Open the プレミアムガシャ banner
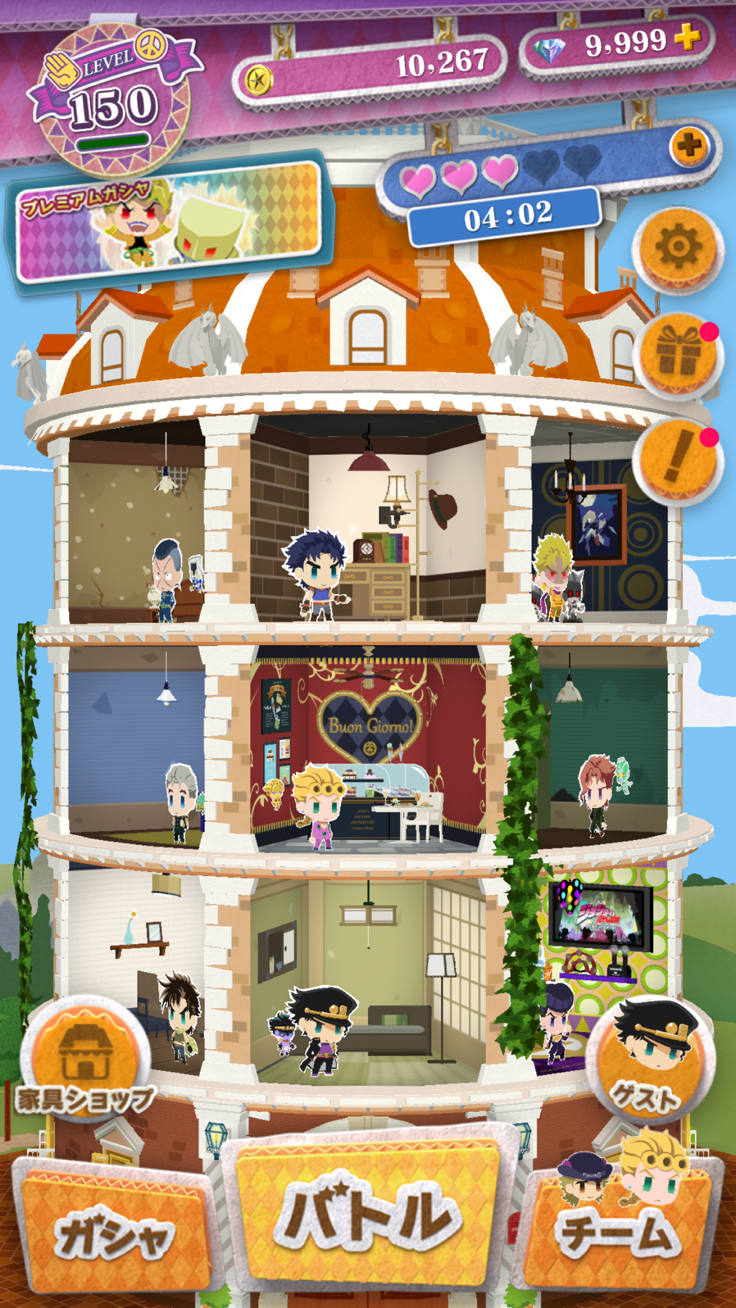 (x=170, y=220)
